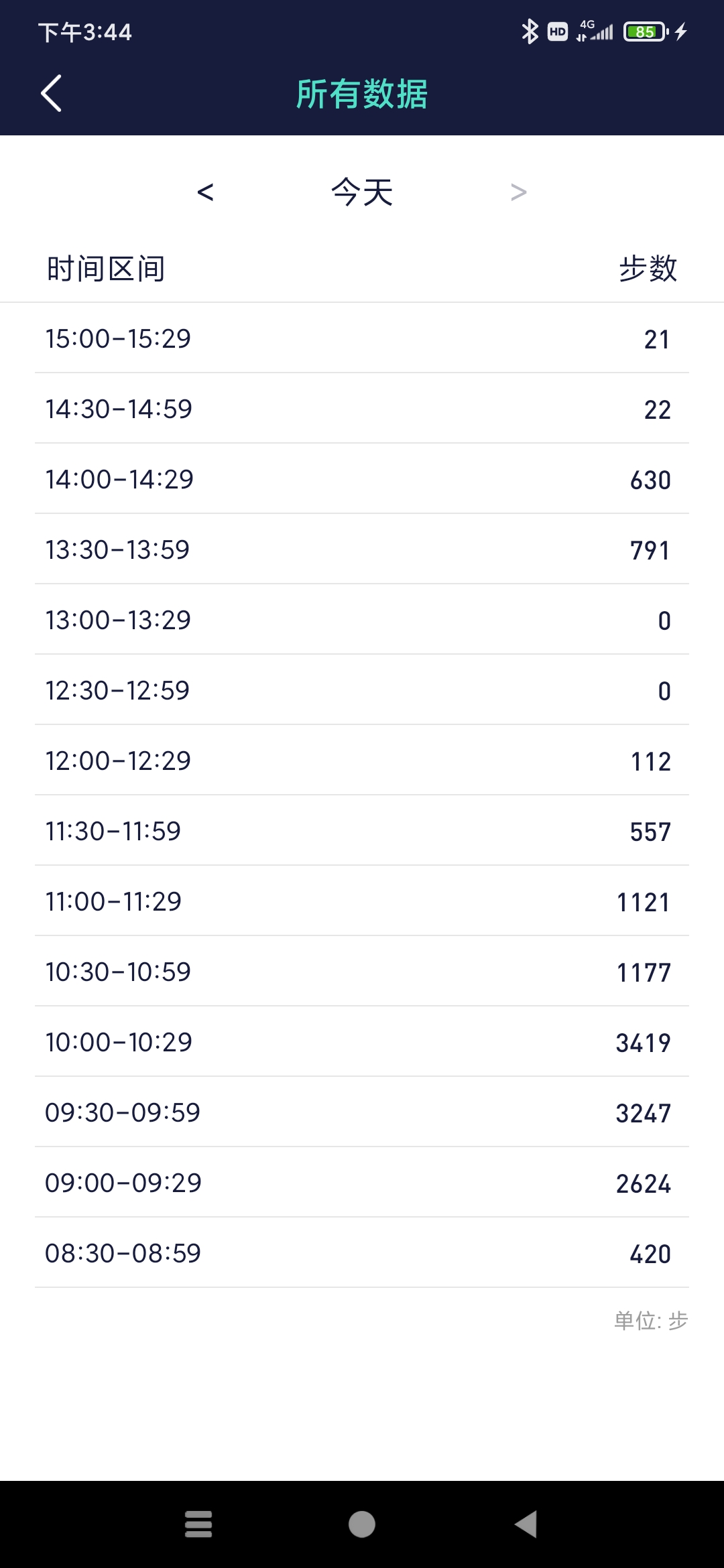
Task: Go to the phone's home screen
Action: (x=362, y=1524)
